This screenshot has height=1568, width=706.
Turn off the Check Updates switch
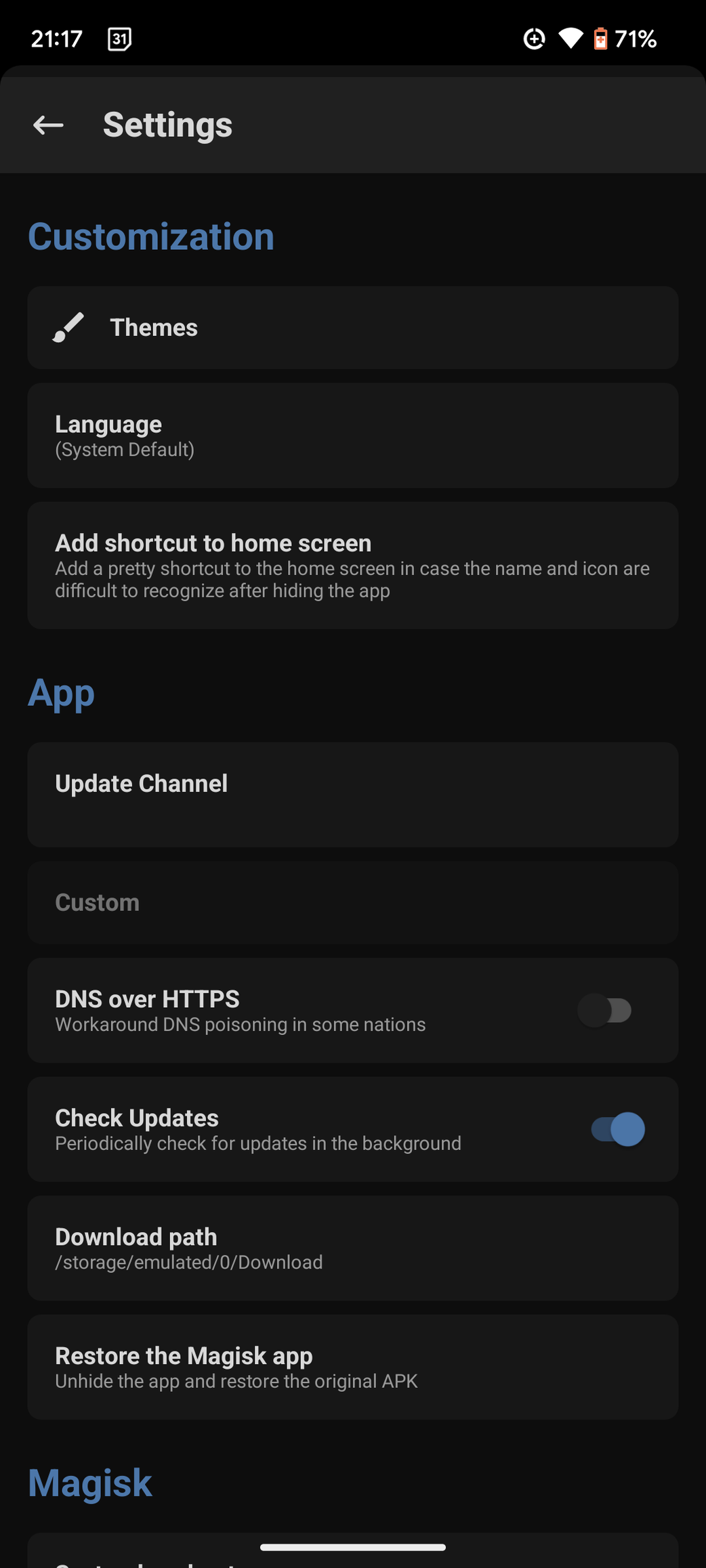[x=617, y=1129]
